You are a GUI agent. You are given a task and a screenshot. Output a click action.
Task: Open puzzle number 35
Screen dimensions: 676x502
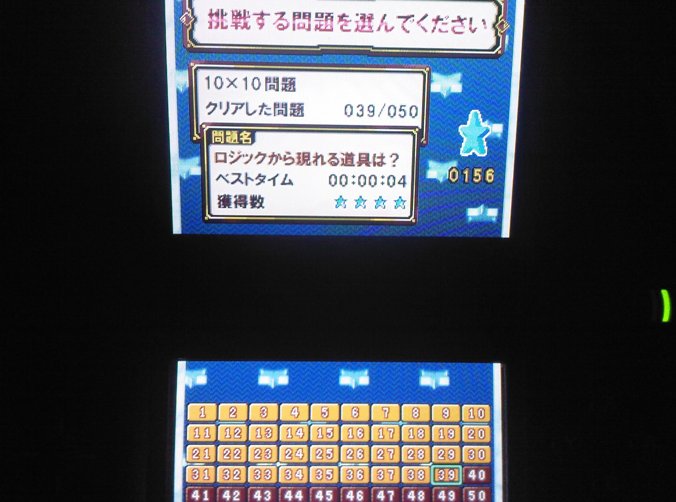point(324,474)
